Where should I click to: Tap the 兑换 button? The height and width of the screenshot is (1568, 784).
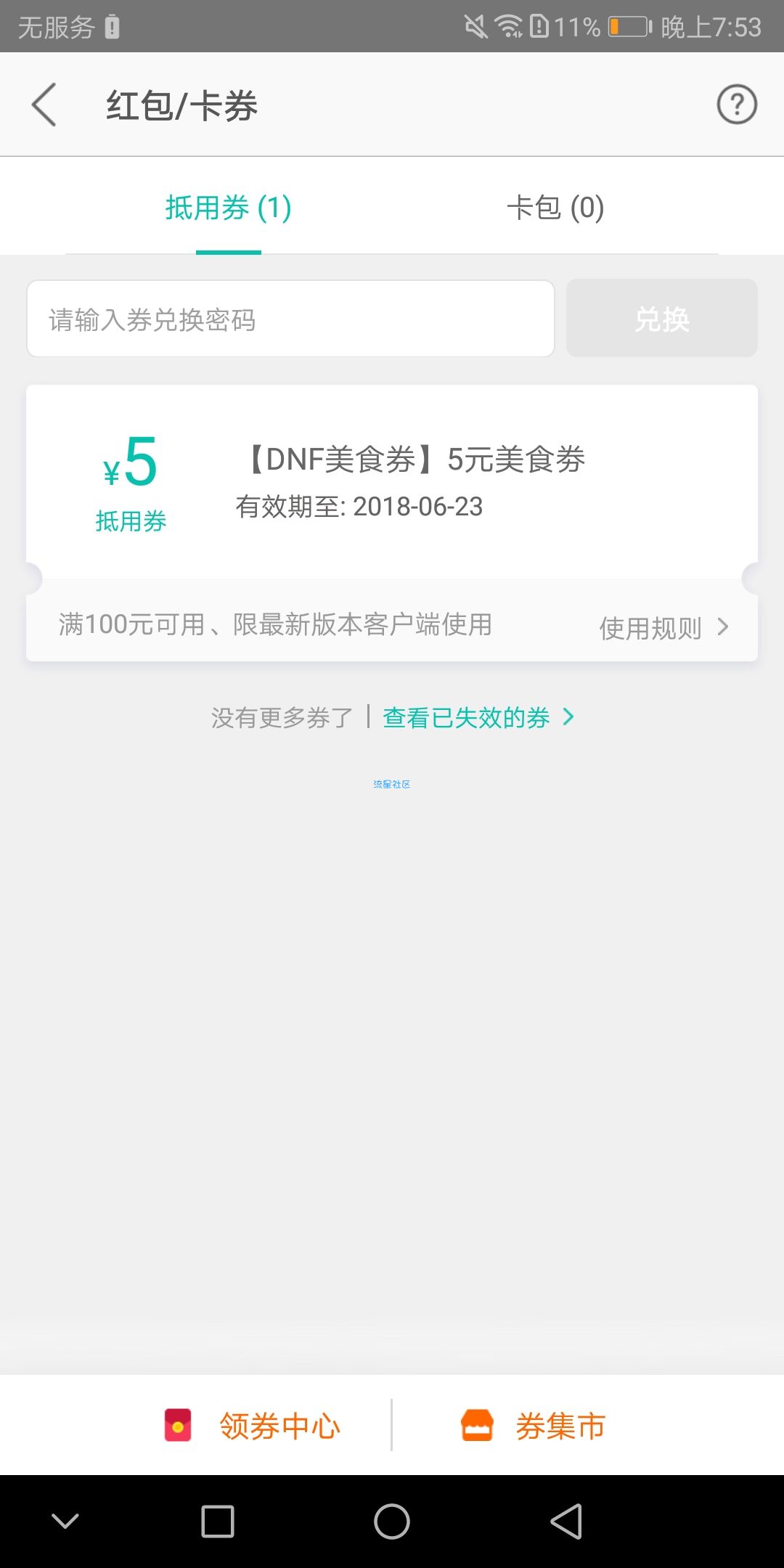pyautogui.click(x=662, y=319)
